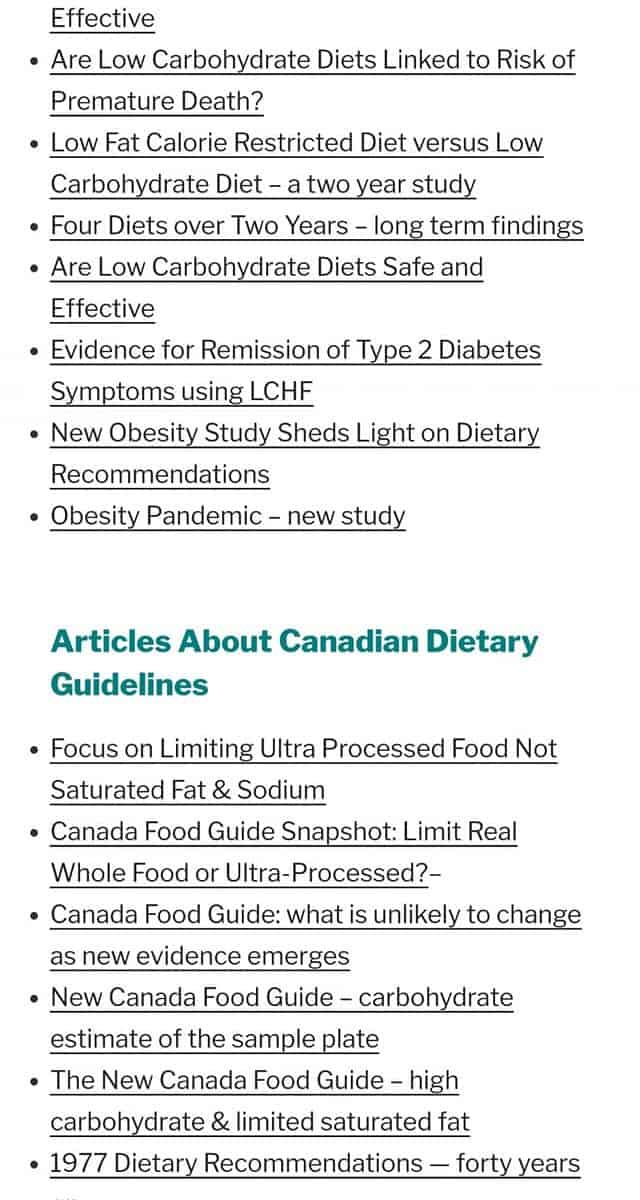This screenshot has width=640, height=1200.
Task: Open 'high carbohydrate & limited saturated fat' article
Action: (x=260, y=1101)
